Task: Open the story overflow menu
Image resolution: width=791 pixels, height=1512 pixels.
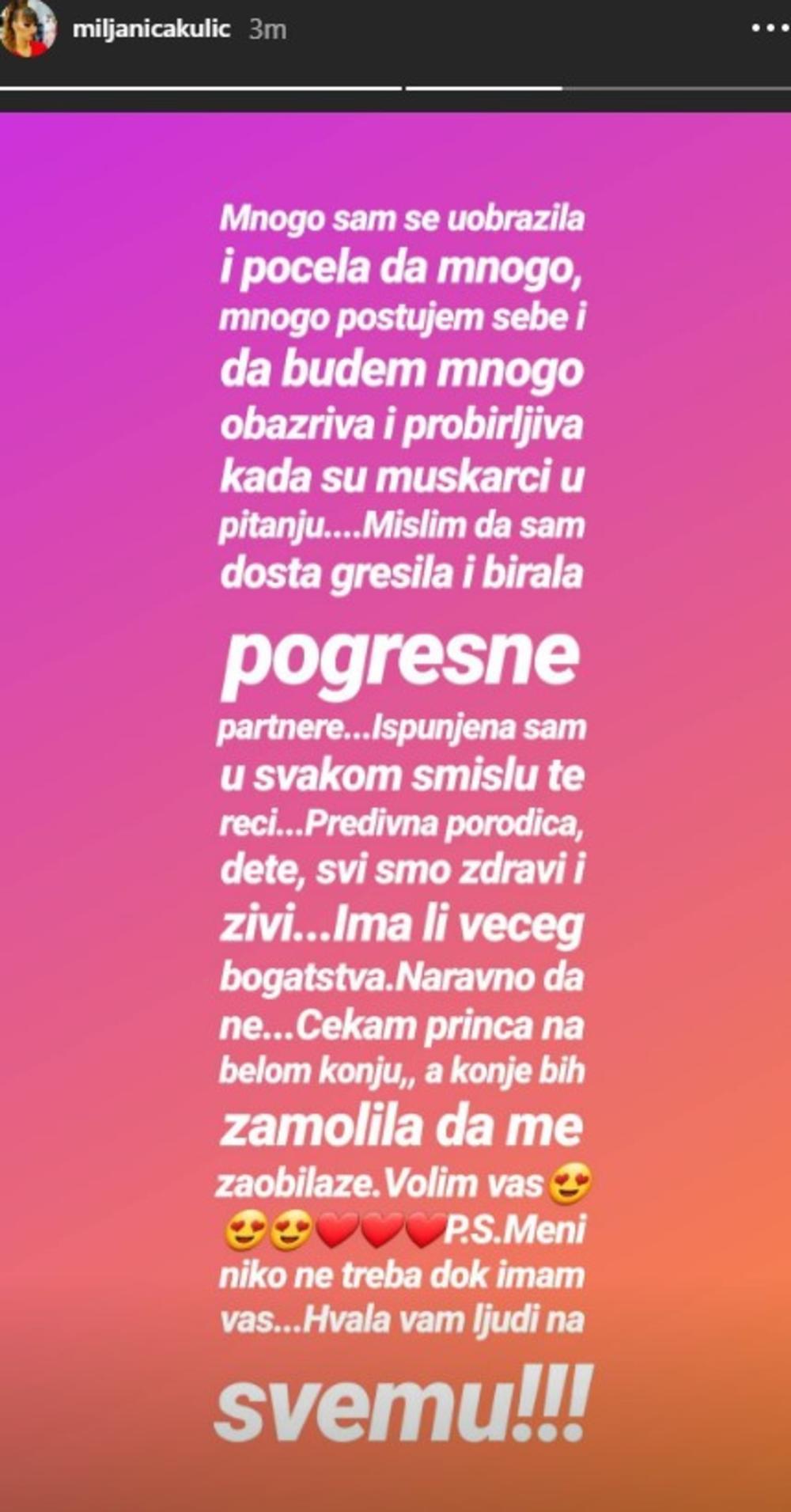Action: (x=769, y=28)
